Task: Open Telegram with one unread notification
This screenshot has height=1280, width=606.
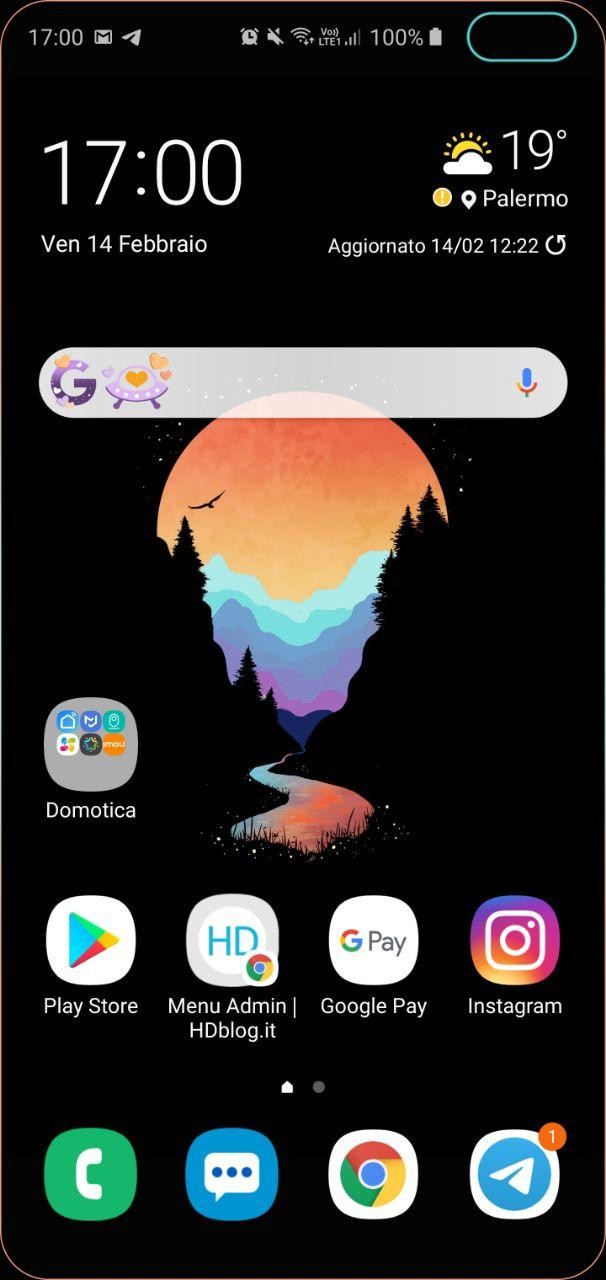Action: tap(515, 1174)
